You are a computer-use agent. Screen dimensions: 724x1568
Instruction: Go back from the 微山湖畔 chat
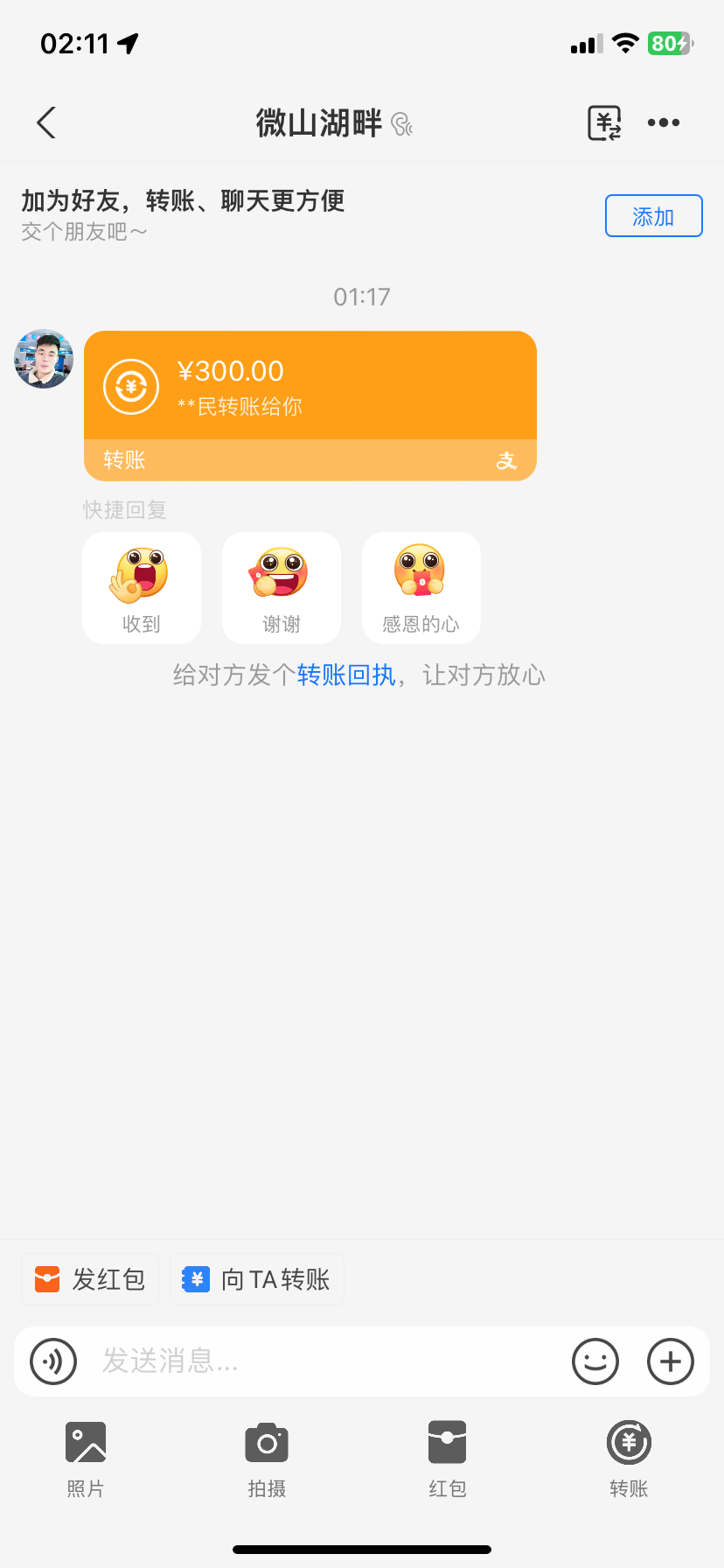(x=47, y=122)
